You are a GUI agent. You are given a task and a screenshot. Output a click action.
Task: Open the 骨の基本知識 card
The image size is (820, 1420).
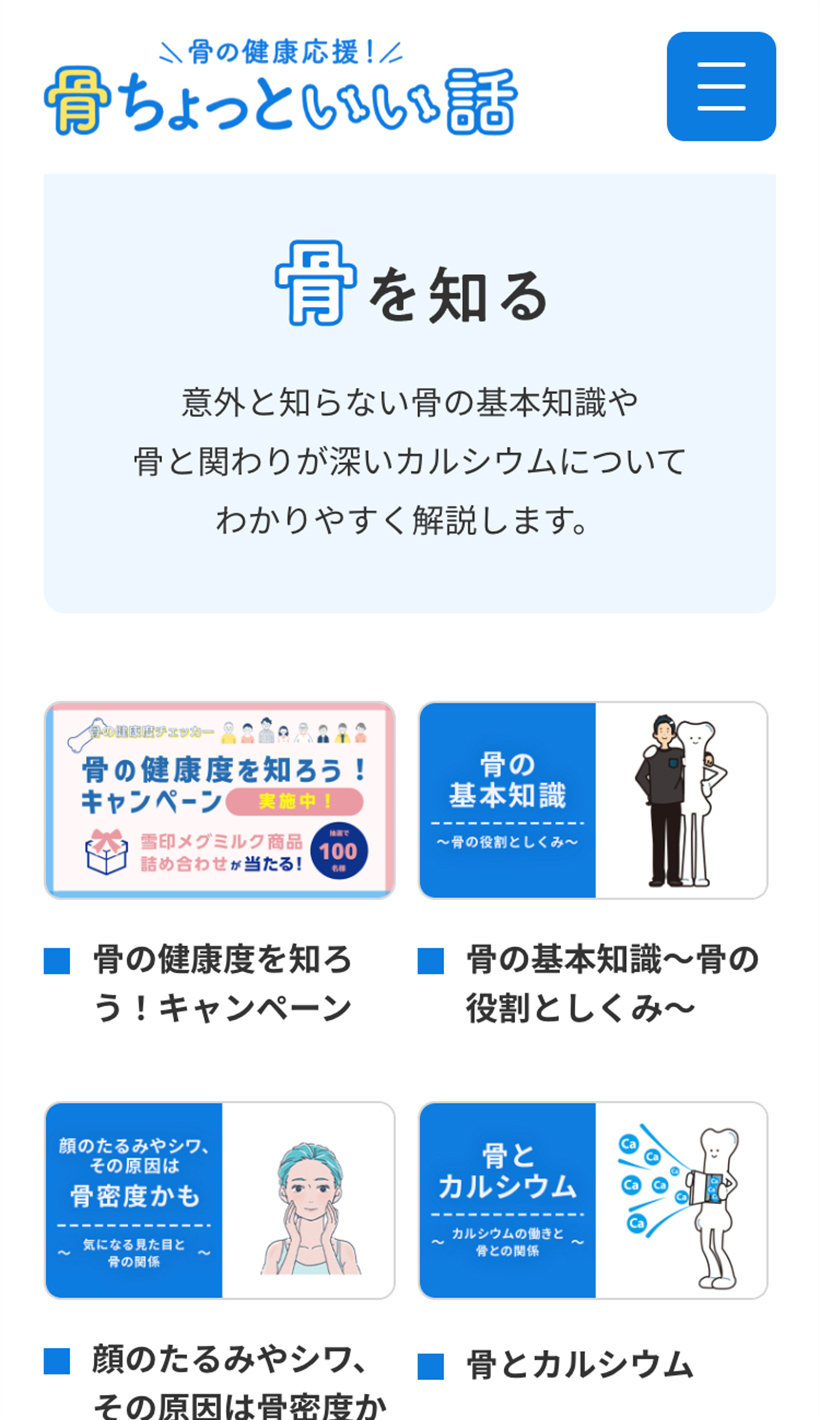(593, 800)
